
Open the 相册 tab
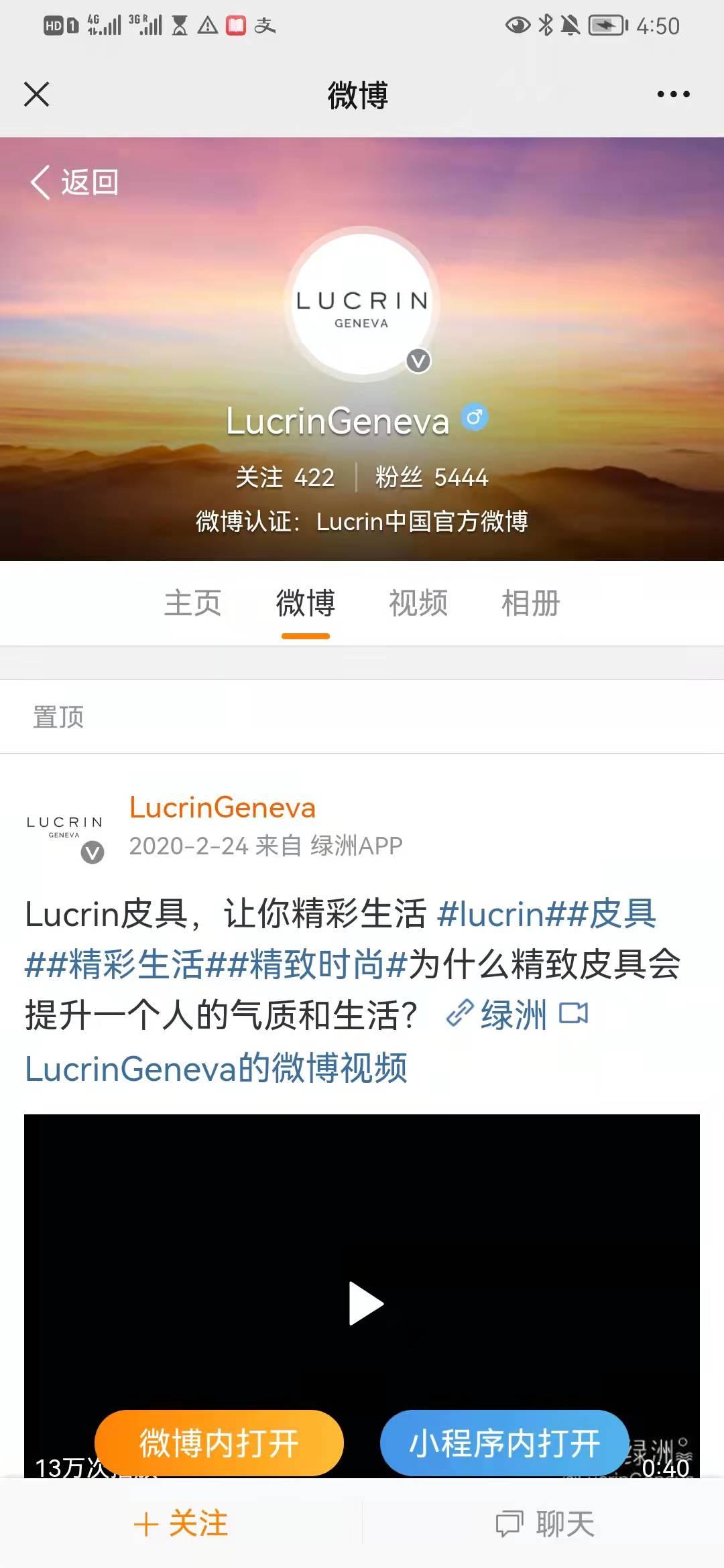pyautogui.click(x=531, y=603)
